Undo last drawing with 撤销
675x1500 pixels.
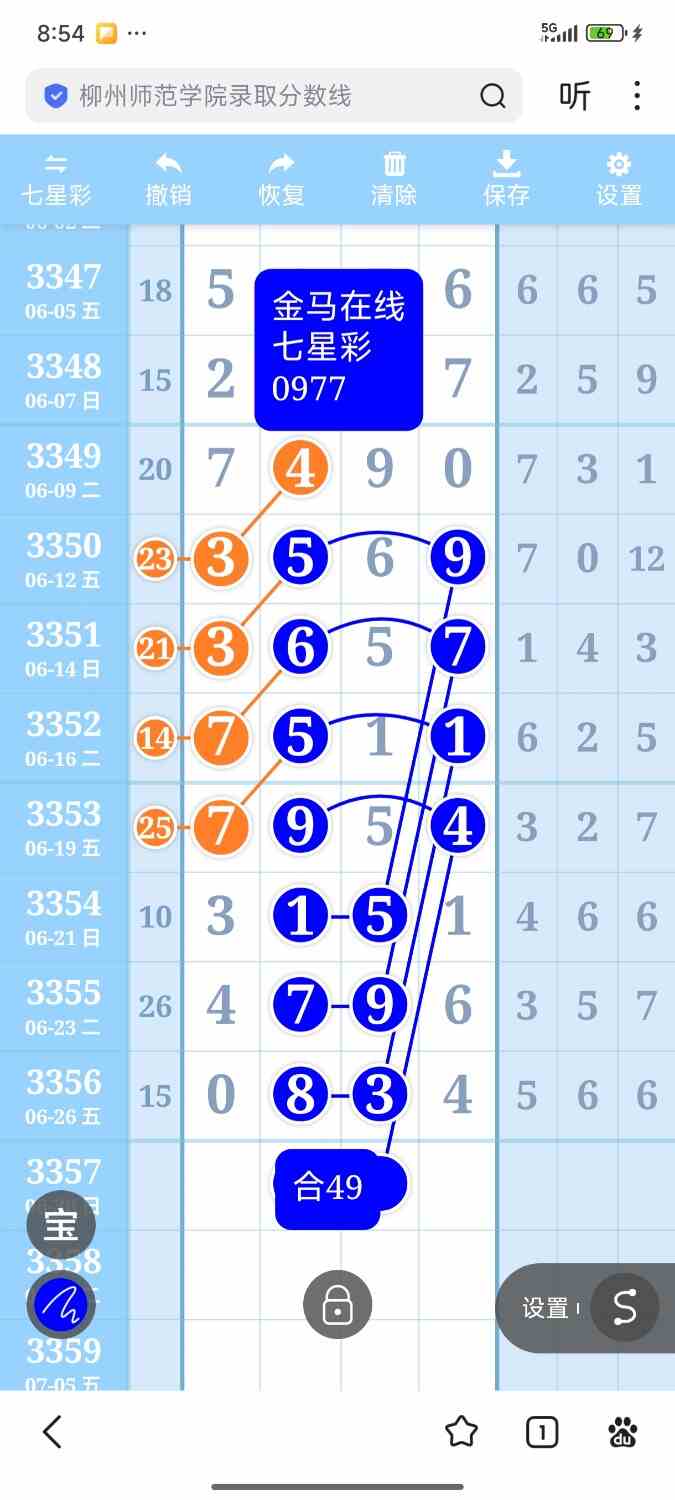pyautogui.click(x=168, y=180)
